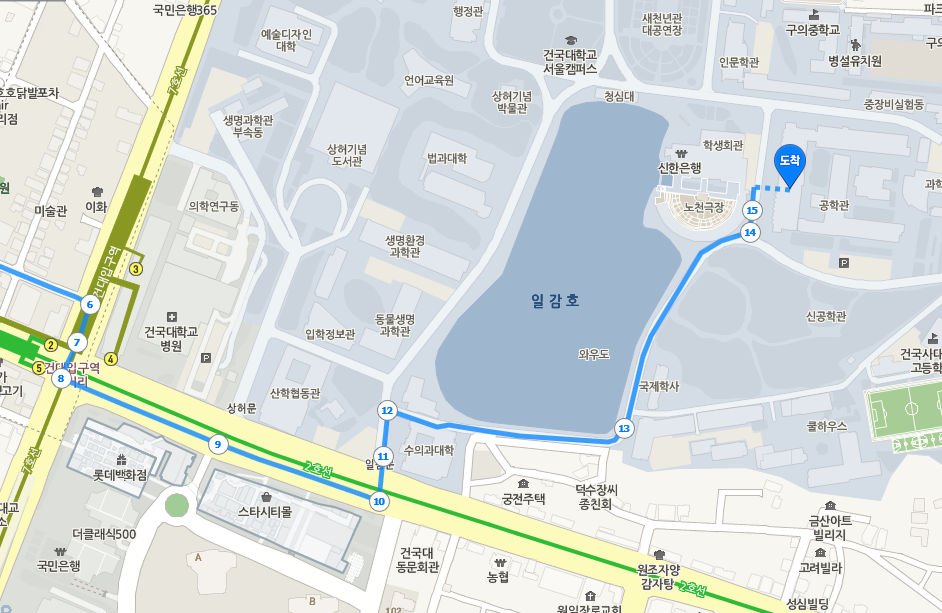Screen dimensions: 942x613
Task: Select route waypoint 8
Action: click(61, 378)
